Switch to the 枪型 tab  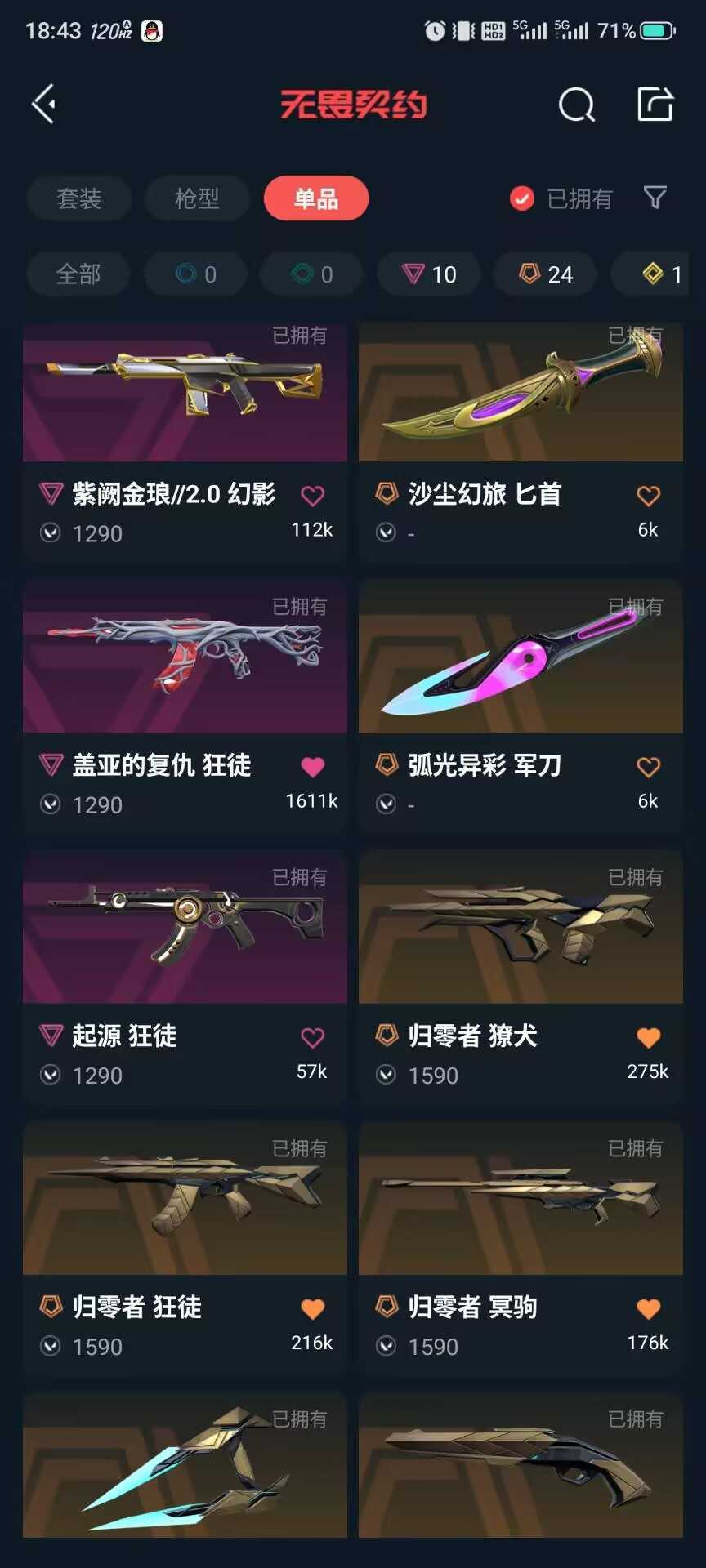coord(197,198)
